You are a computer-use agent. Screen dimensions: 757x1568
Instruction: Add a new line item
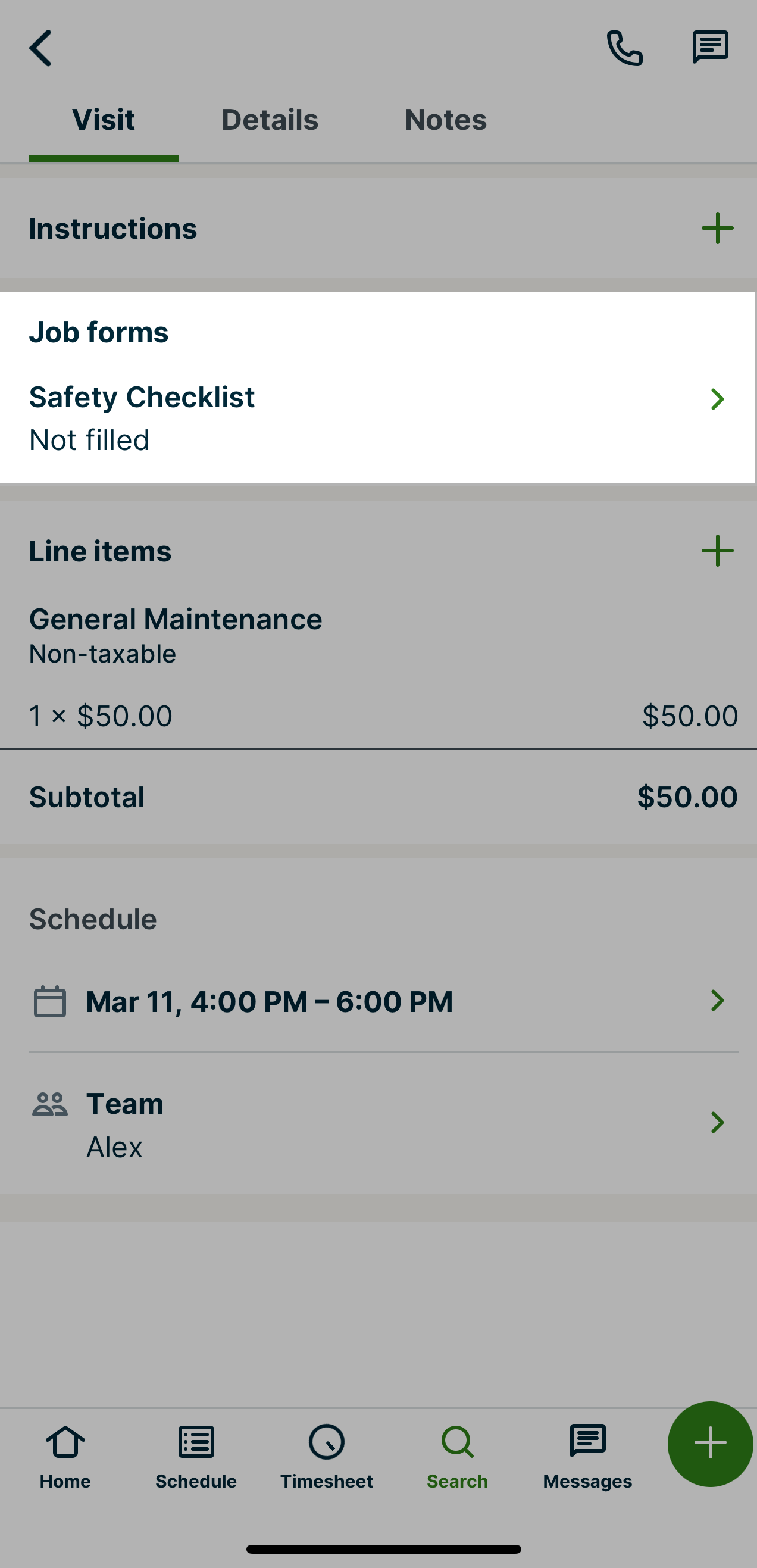pos(717,551)
